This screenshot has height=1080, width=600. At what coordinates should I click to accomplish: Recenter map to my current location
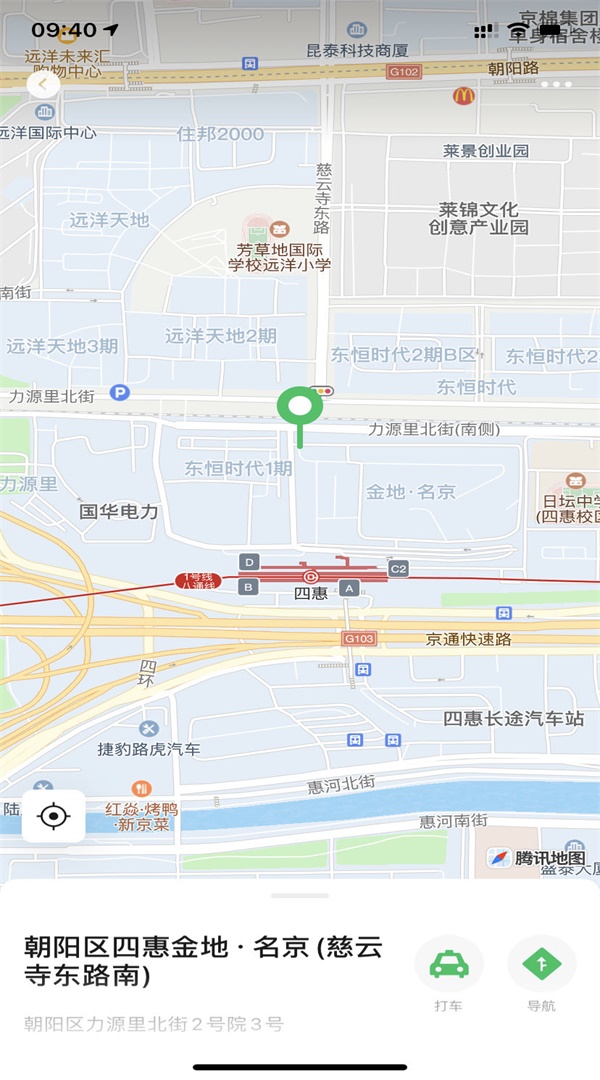(54, 817)
